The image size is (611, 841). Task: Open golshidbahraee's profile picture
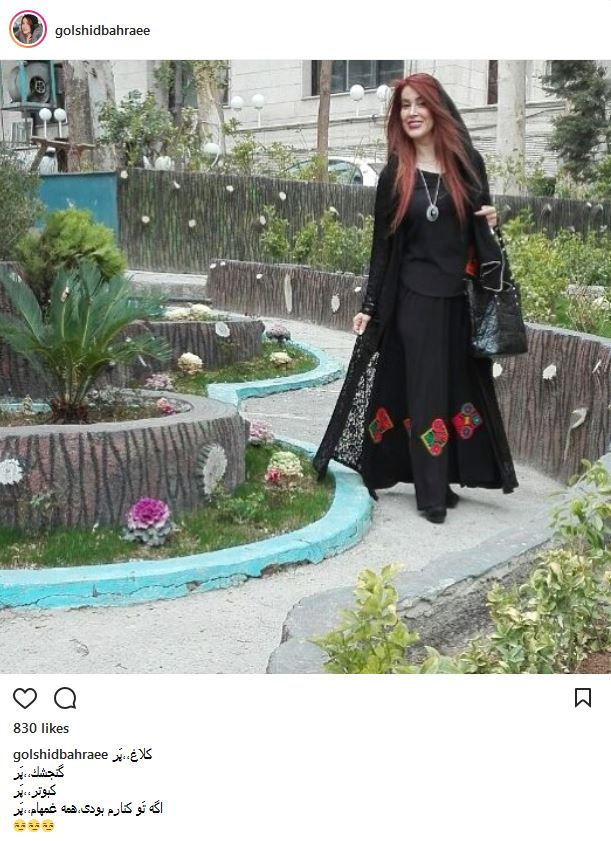tap(27, 29)
